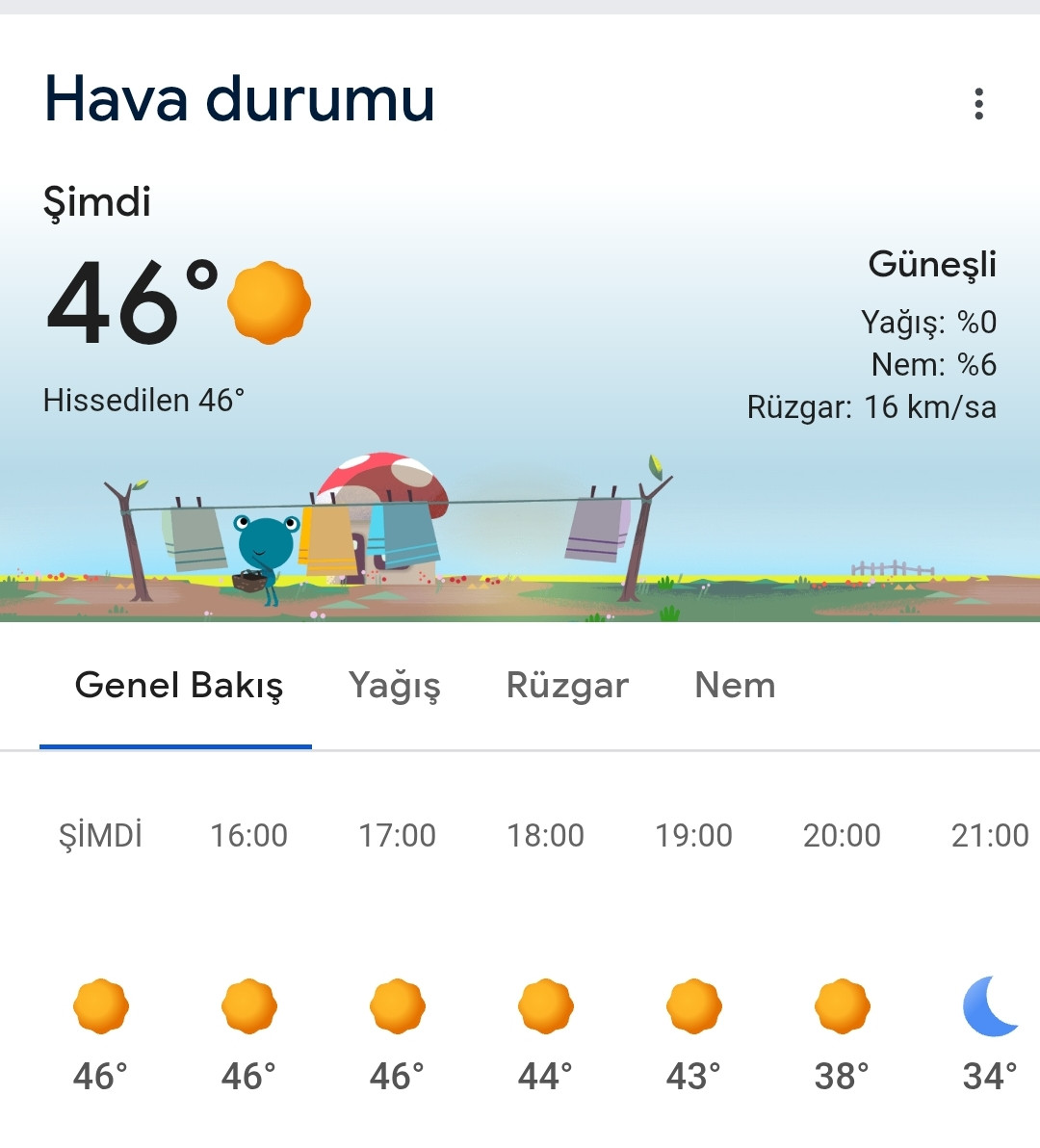Switch to the Nem tab

(x=735, y=686)
